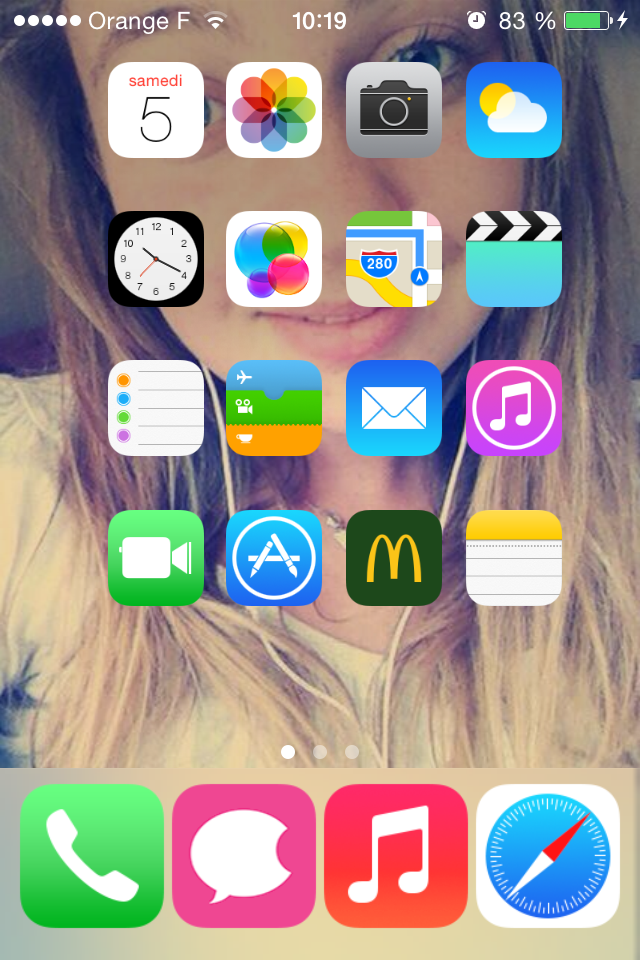Open the Camera app

coord(394,110)
